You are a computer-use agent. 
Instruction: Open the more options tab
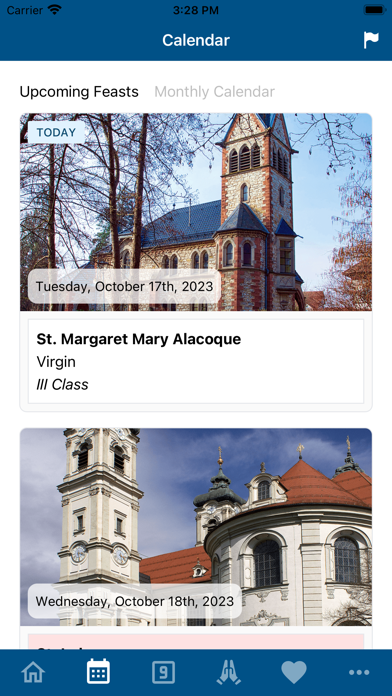click(359, 672)
